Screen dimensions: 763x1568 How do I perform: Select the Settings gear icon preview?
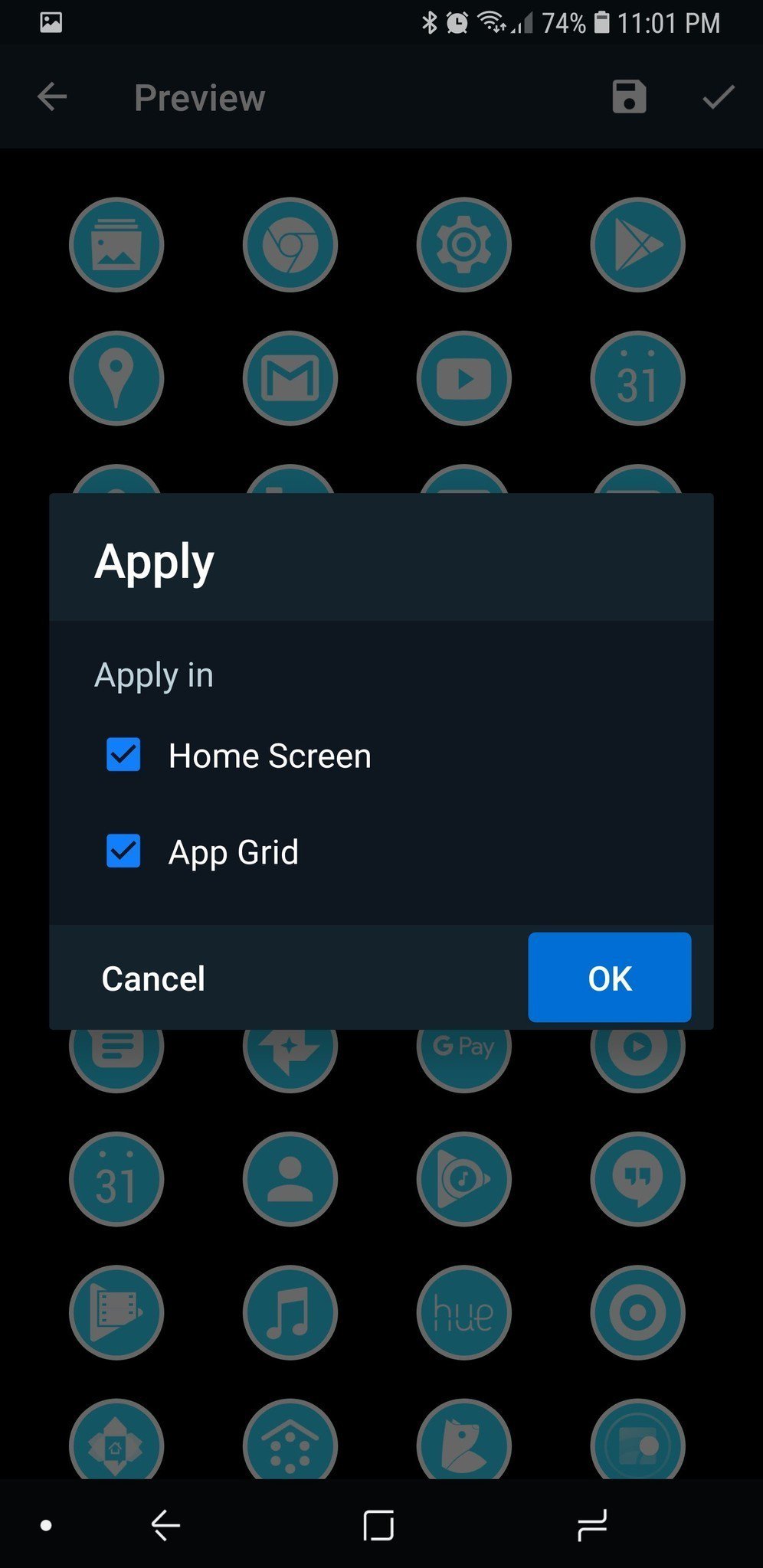click(464, 244)
